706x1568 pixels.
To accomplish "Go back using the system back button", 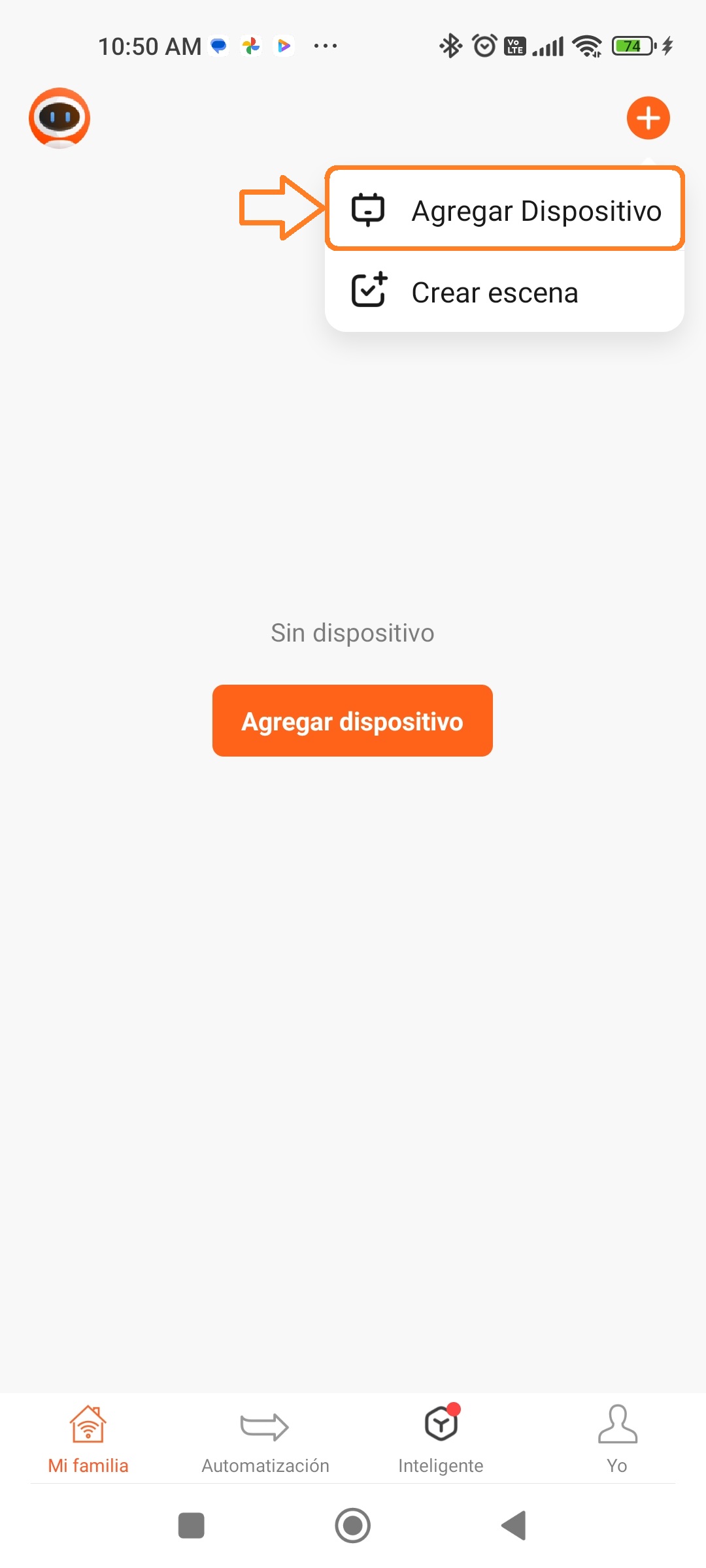I will click(514, 1526).
